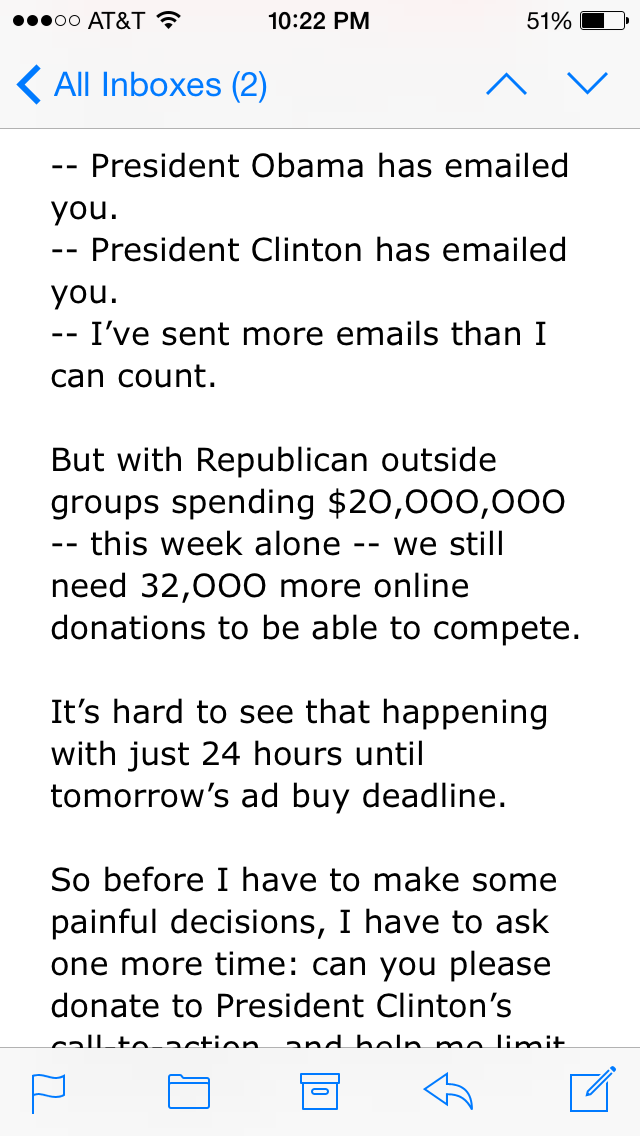Move message to a folder
Screen dimensions: 640x1136
coord(188,1092)
